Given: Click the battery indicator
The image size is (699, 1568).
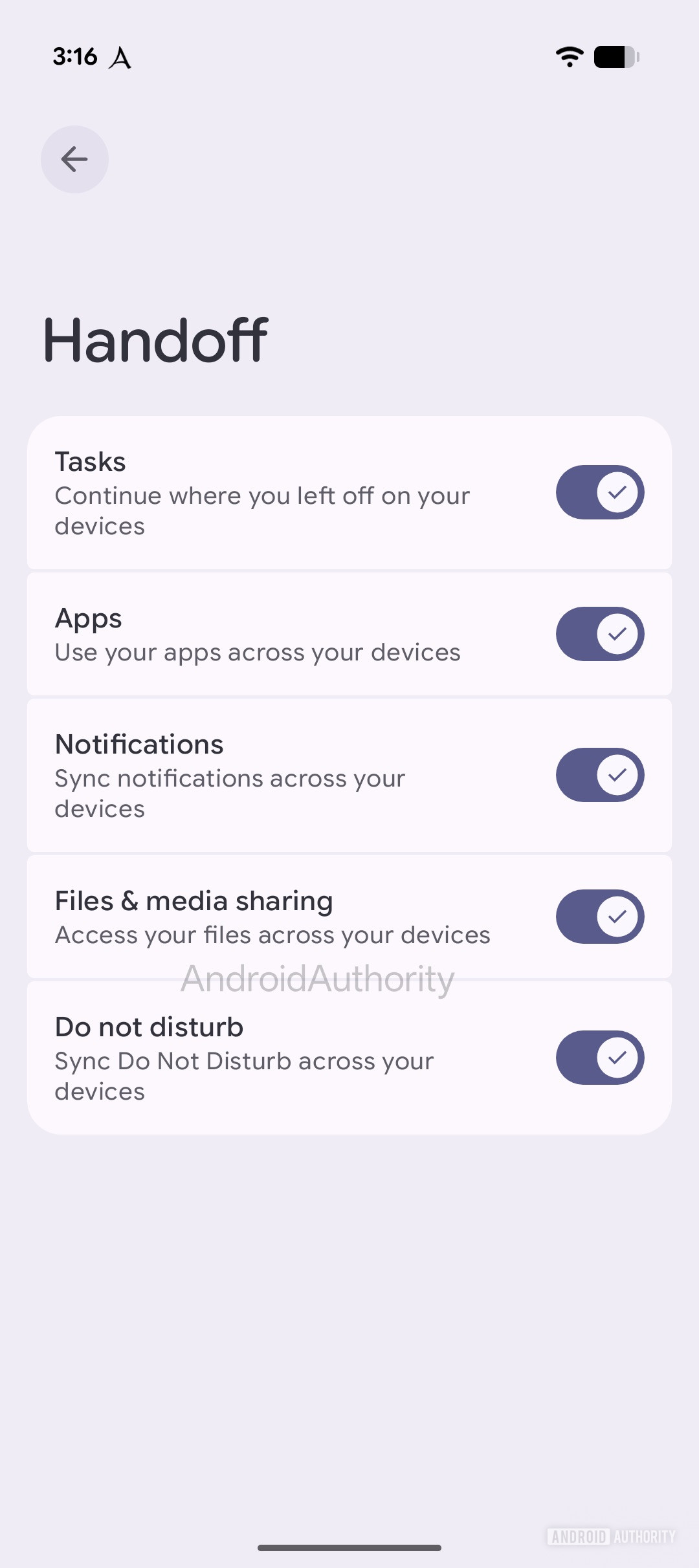Looking at the screenshot, I should pos(614,57).
